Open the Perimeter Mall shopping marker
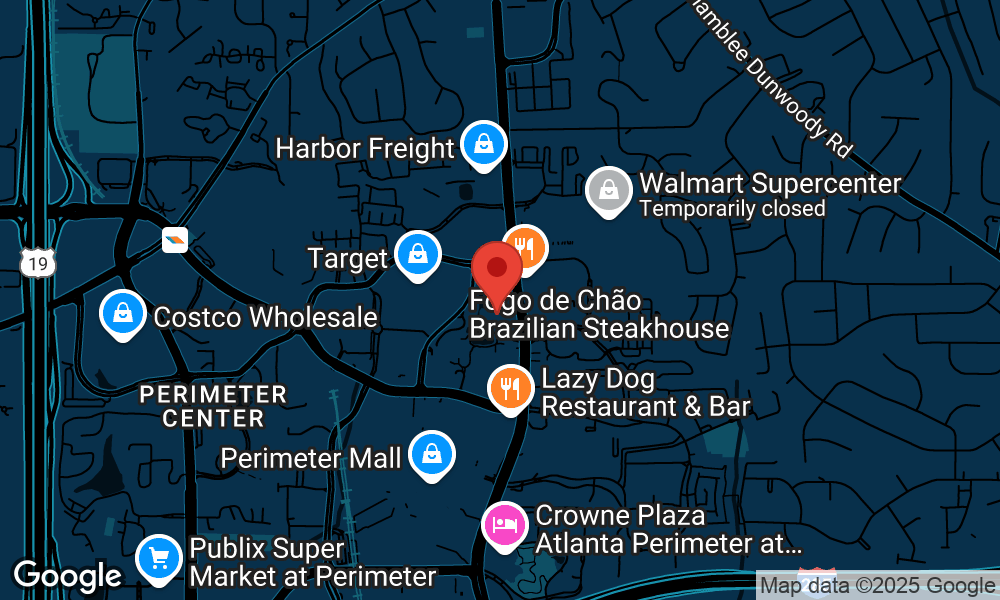 click(x=431, y=455)
